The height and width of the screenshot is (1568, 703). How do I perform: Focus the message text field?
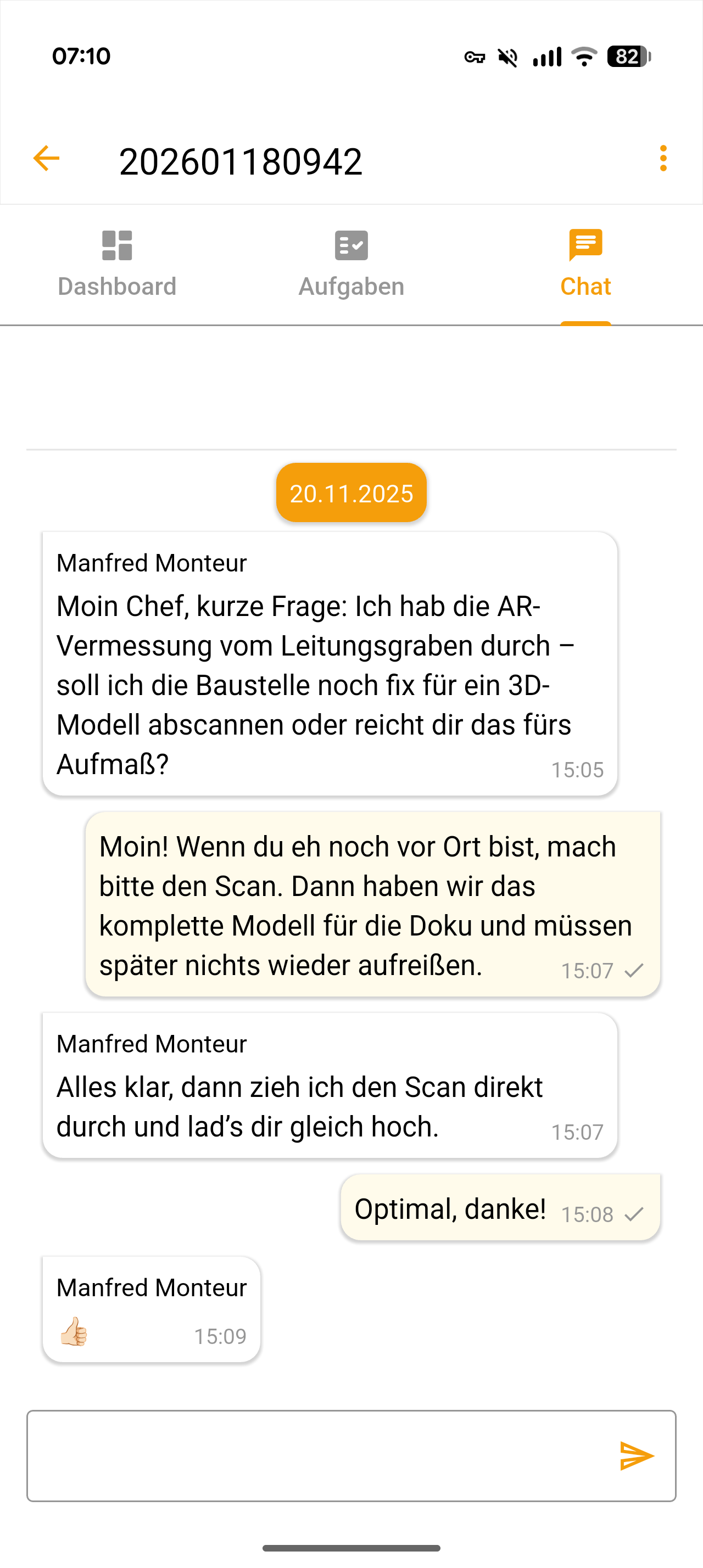click(316, 1455)
